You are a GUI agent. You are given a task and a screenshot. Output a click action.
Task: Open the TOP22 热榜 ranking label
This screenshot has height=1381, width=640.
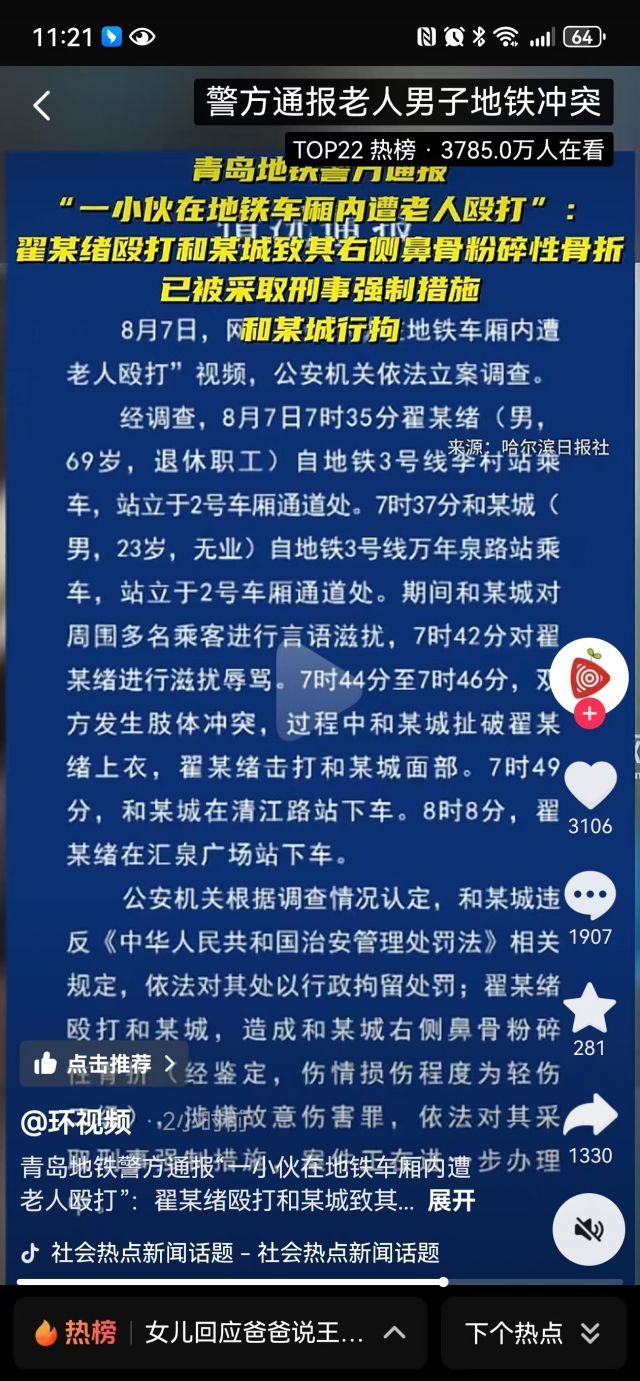[x=448, y=150]
